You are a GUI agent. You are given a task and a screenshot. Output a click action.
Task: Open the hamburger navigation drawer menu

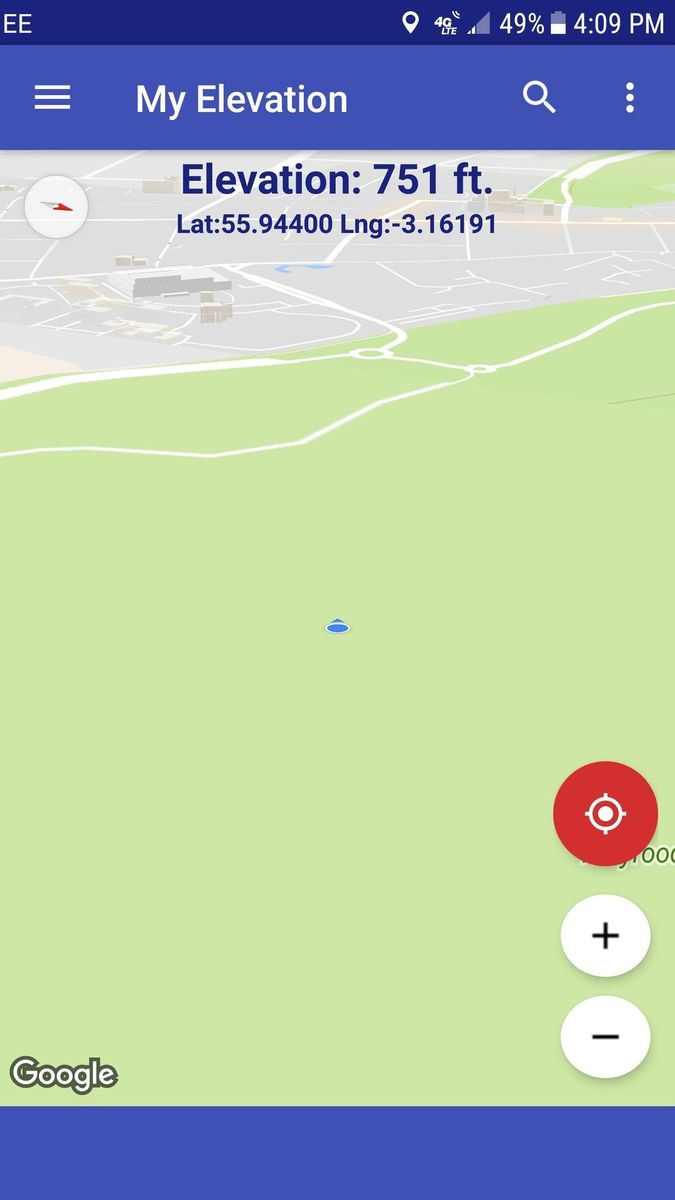click(52, 98)
